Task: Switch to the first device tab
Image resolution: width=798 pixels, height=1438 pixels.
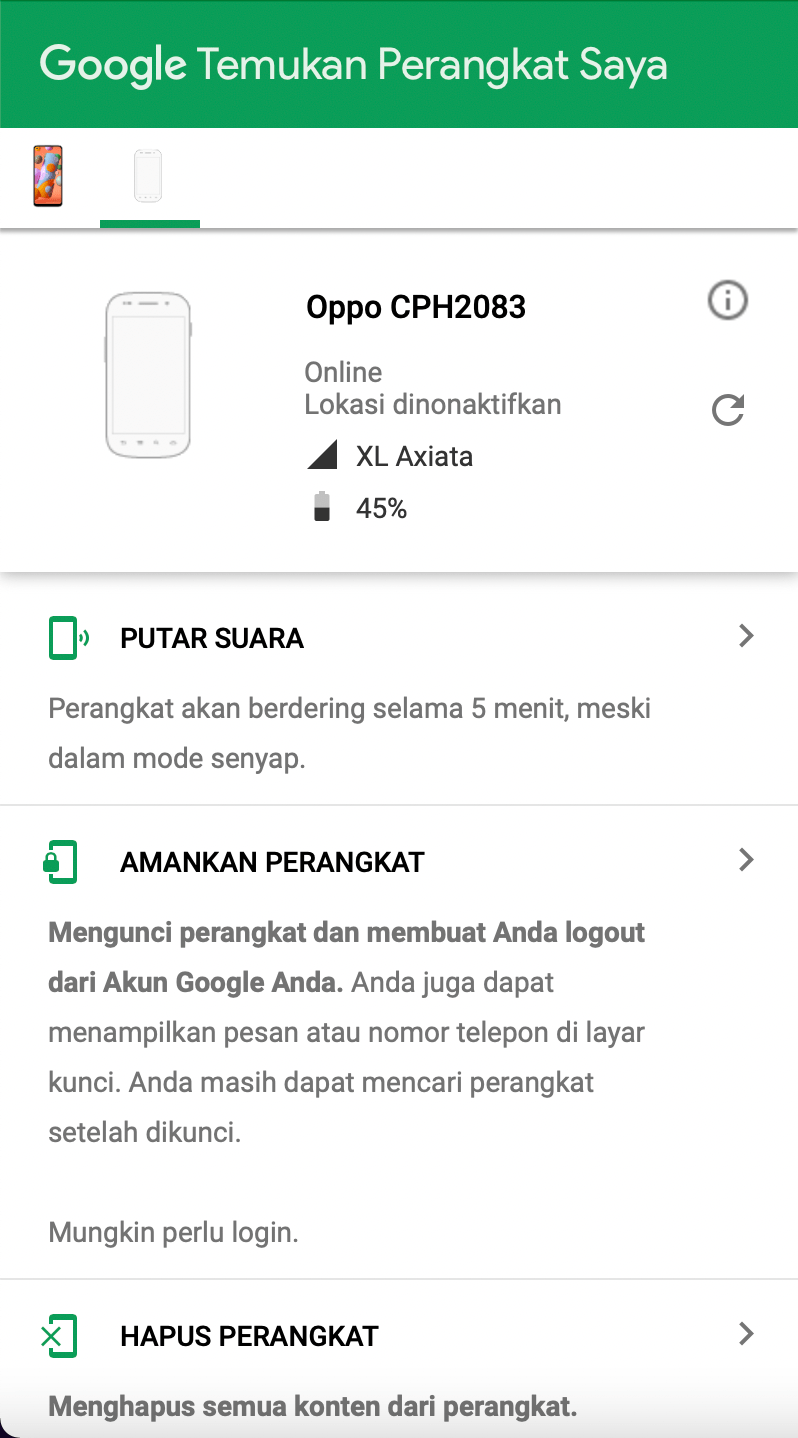Action: coord(48,176)
